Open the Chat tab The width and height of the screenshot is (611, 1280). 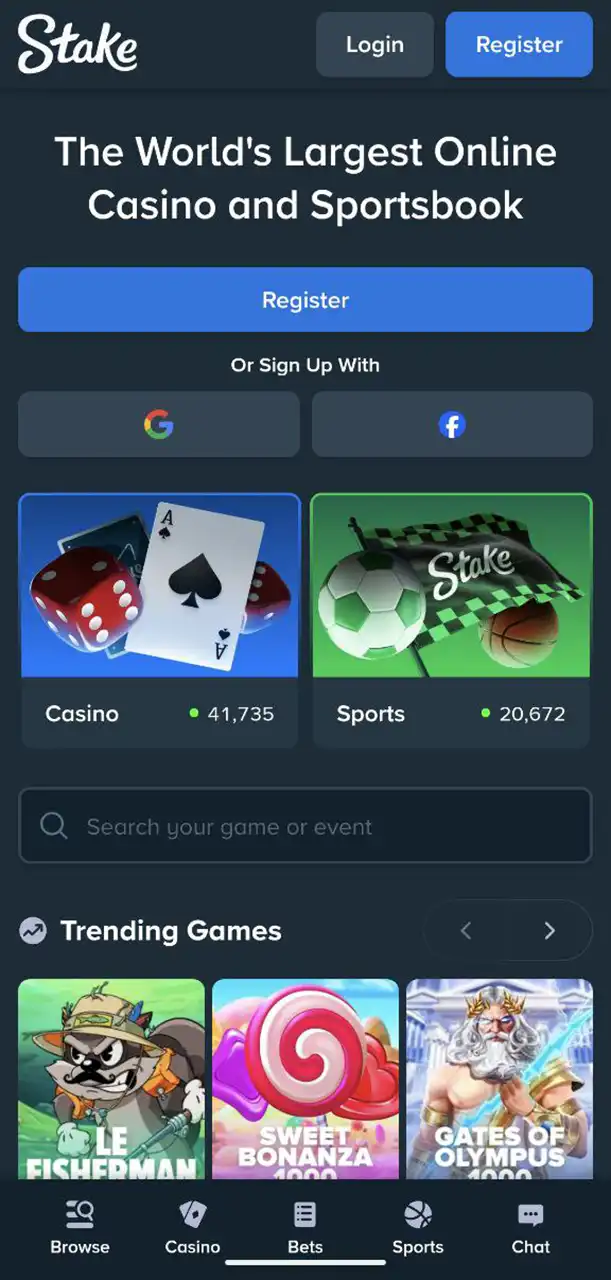[x=530, y=1229]
